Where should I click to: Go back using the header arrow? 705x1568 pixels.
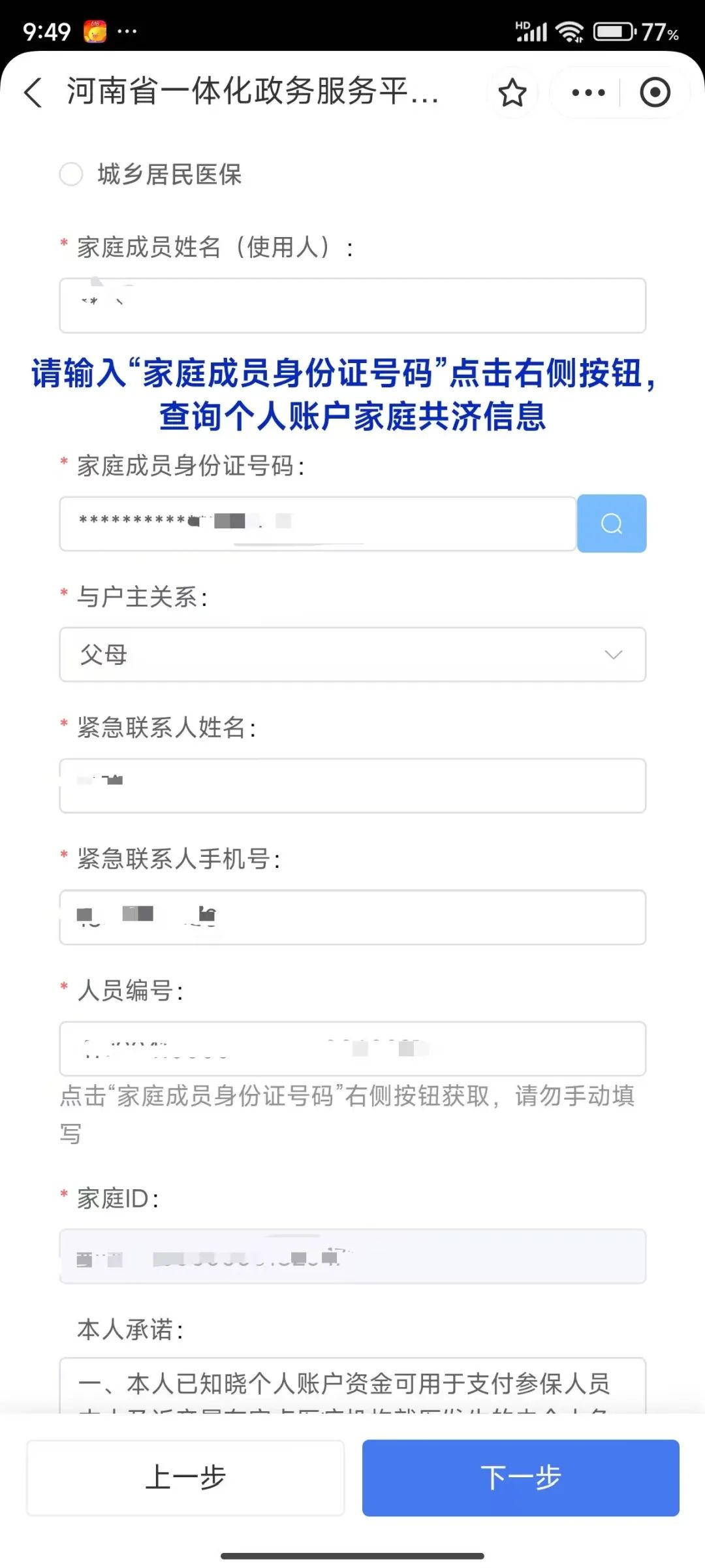point(33,92)
